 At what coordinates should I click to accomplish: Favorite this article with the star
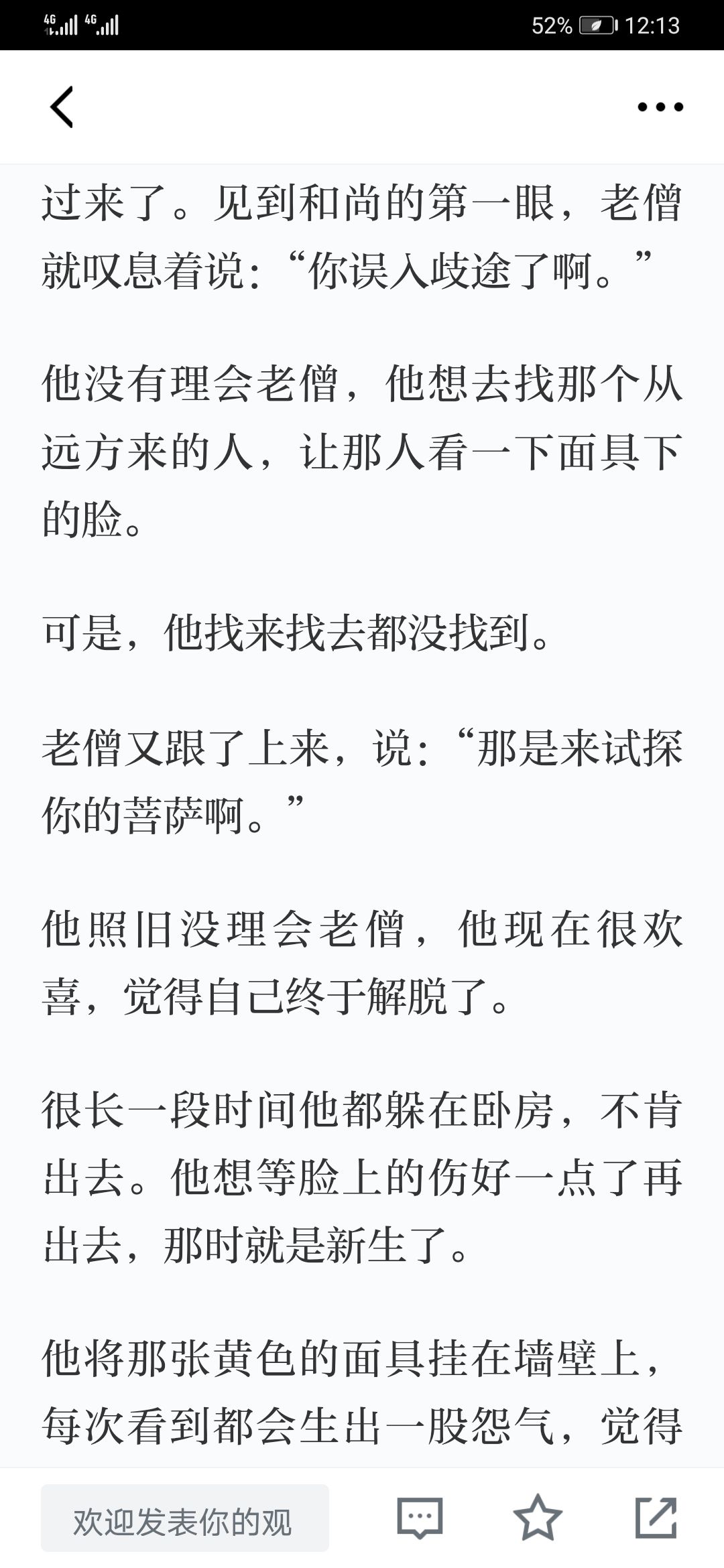click(x=538, y=1518)
